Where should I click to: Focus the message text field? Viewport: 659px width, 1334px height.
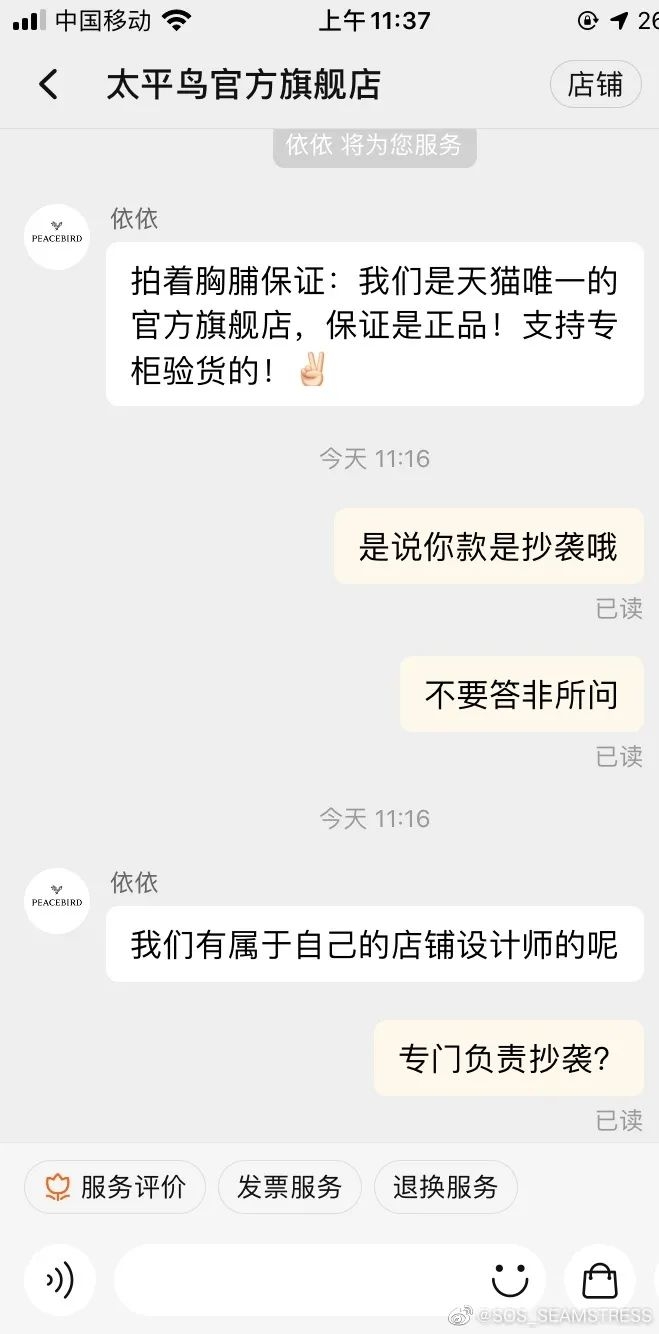(x=300, y=1279)
